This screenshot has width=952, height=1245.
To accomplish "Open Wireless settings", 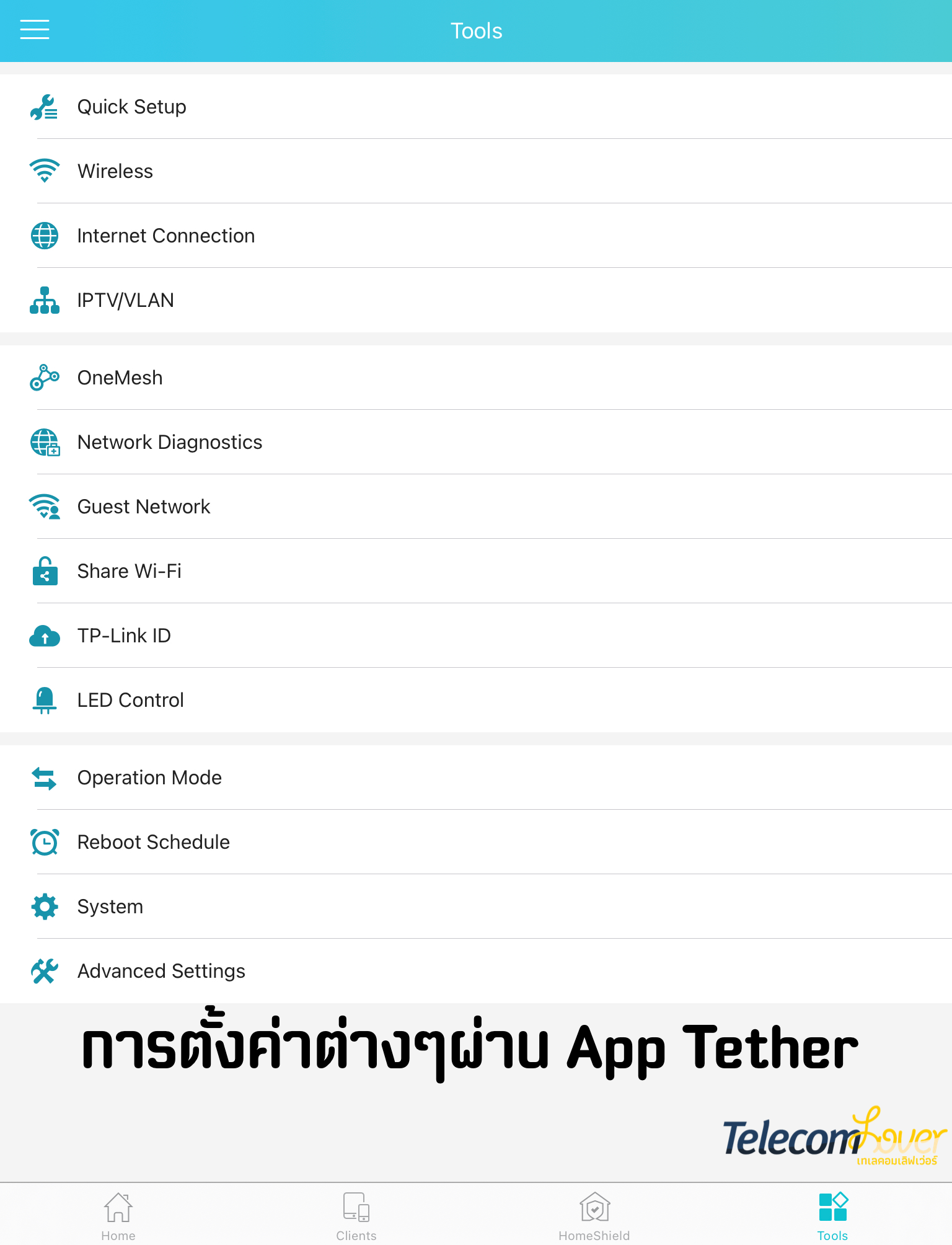I will (115, 171).
